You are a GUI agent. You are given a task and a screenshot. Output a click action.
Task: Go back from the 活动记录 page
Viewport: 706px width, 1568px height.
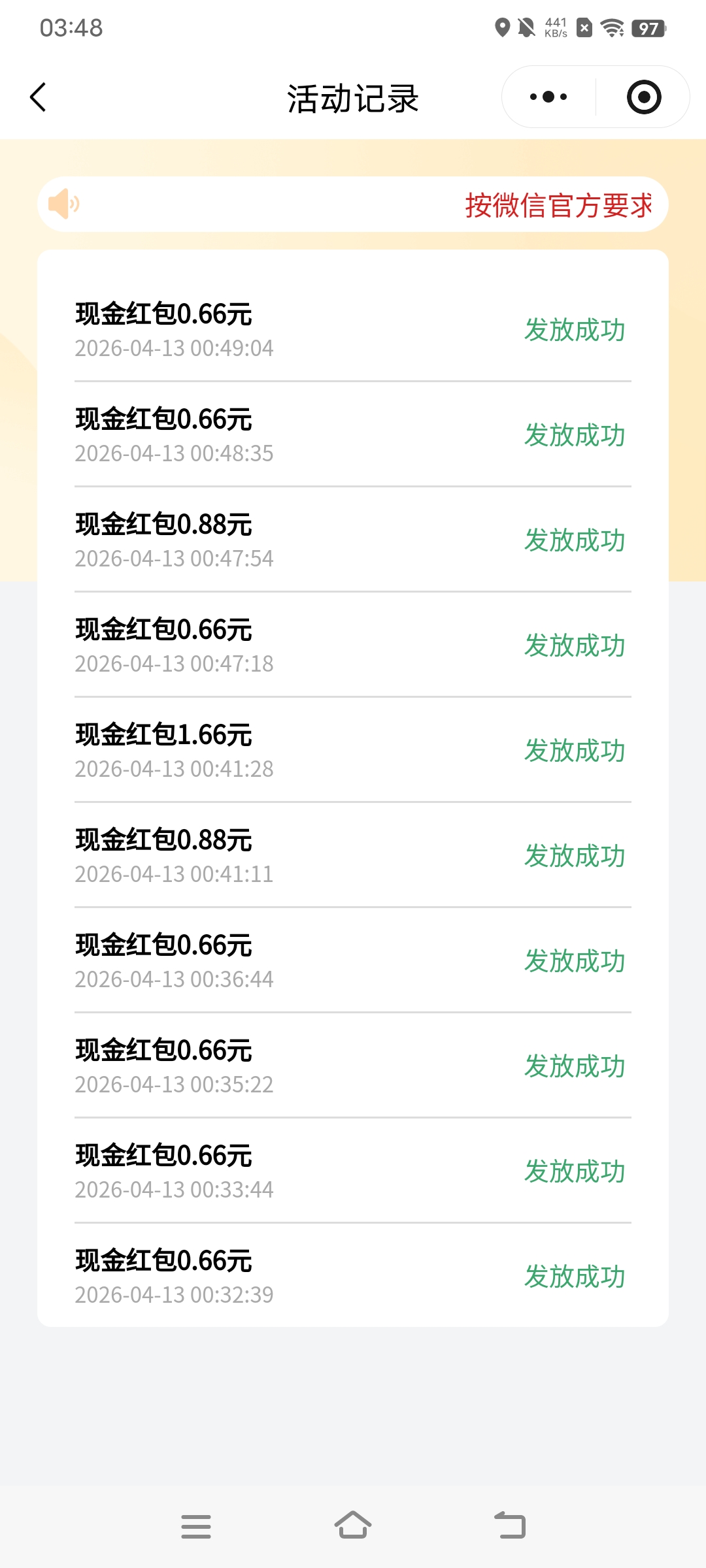click(x=39, y=97)
